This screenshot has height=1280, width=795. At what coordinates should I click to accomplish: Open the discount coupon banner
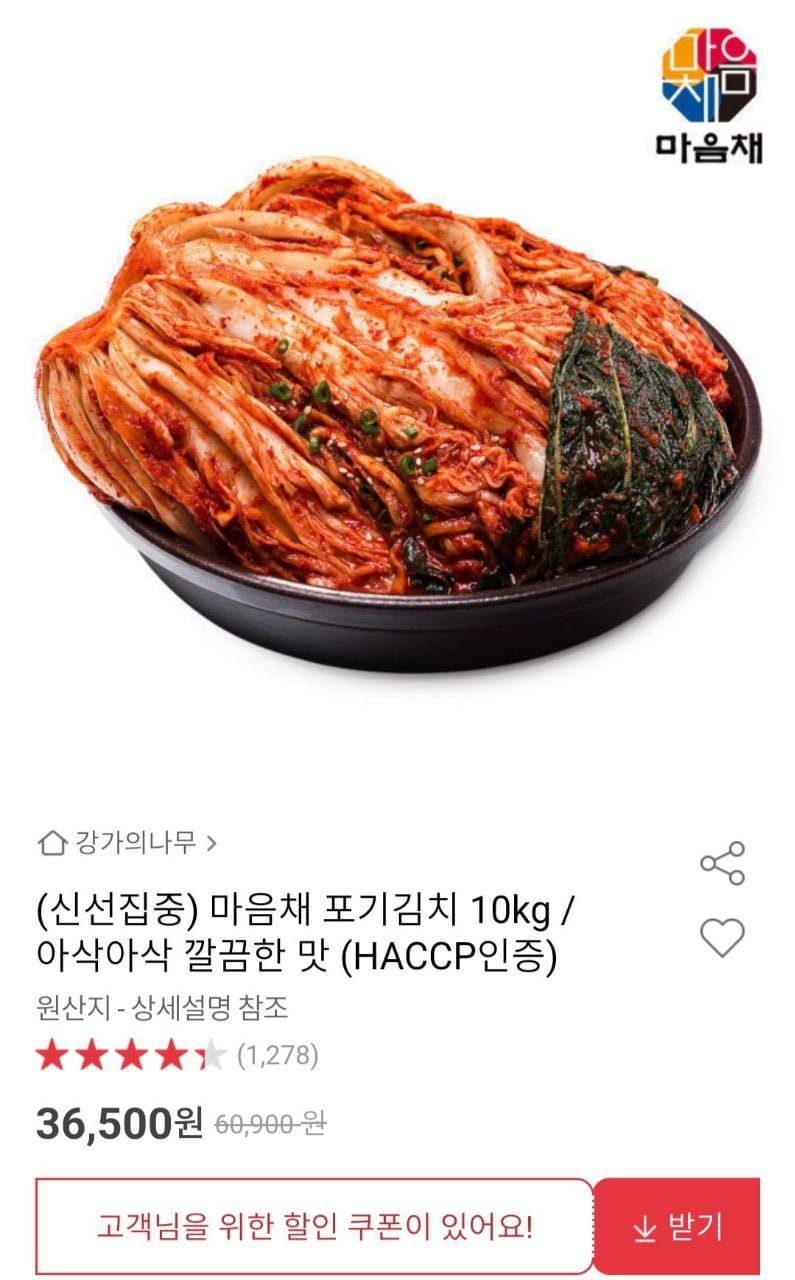[314, 1226]
